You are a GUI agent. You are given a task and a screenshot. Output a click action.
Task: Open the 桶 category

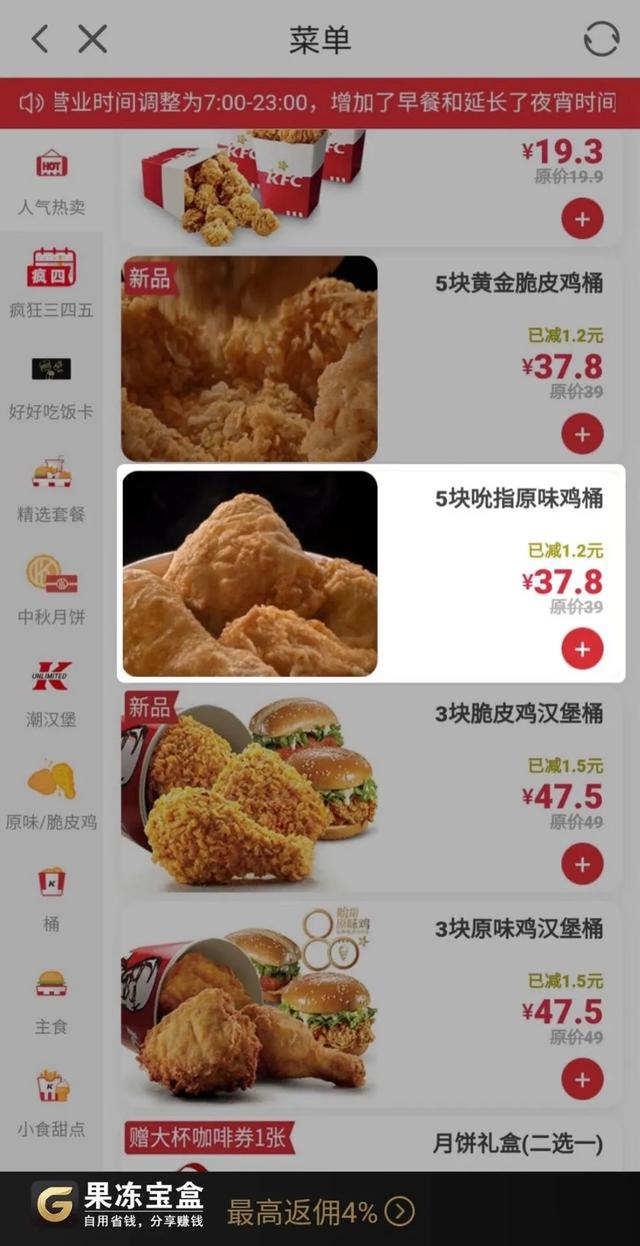[x=51, y=899]
